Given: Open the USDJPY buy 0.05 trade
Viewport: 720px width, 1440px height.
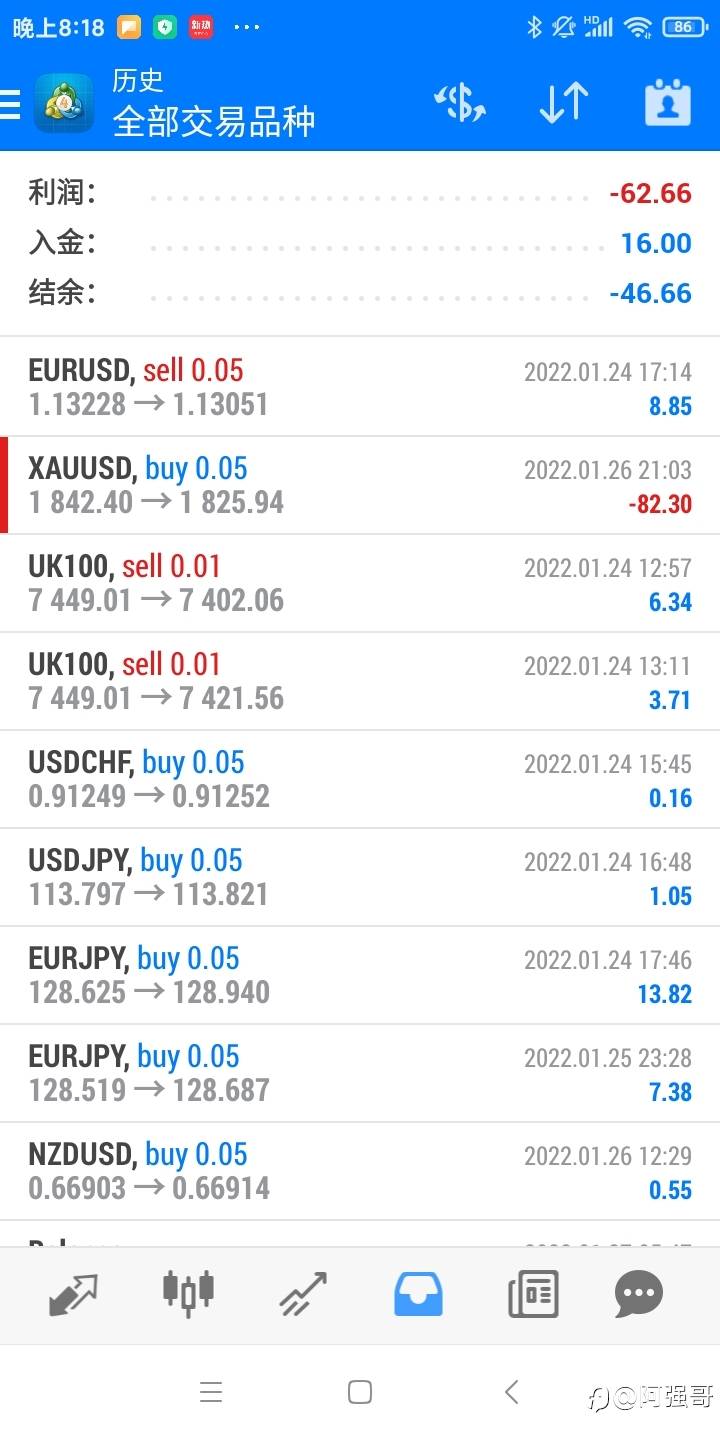Looking at the screenshot, I should [x=360, y=877].
